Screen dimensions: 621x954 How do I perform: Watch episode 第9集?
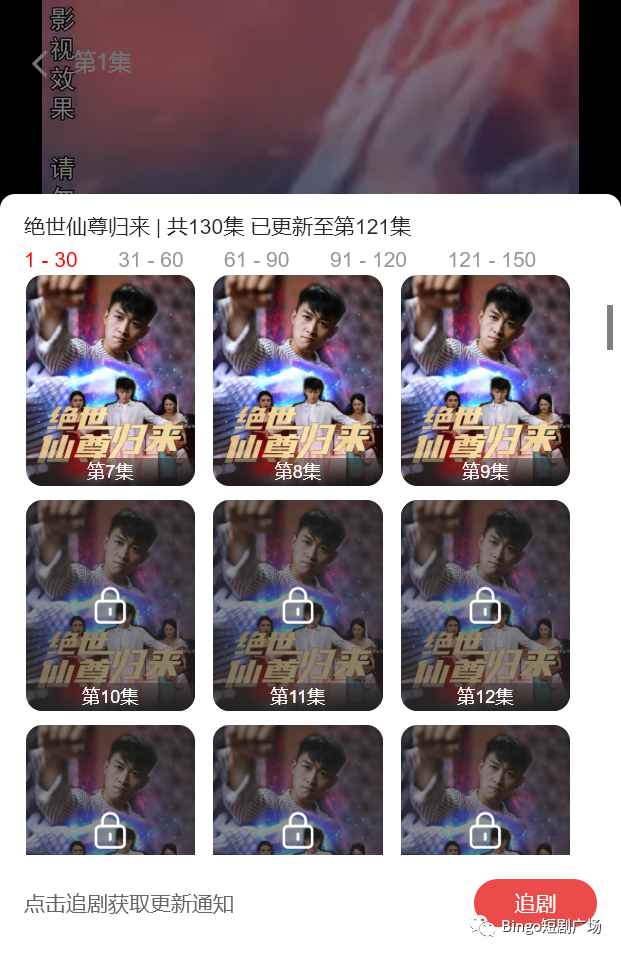click(x=485, y=380)
